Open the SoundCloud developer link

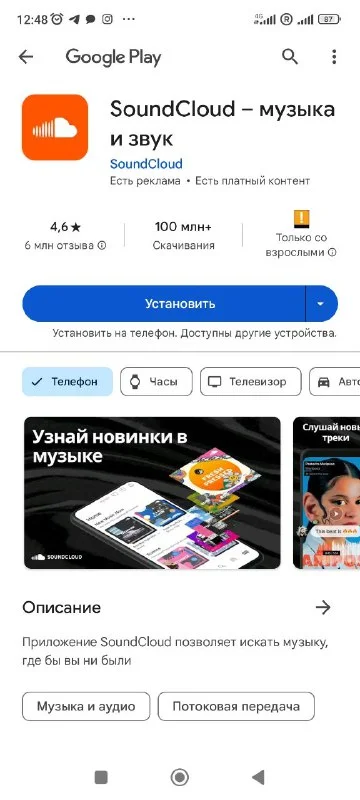coord(146,164)
